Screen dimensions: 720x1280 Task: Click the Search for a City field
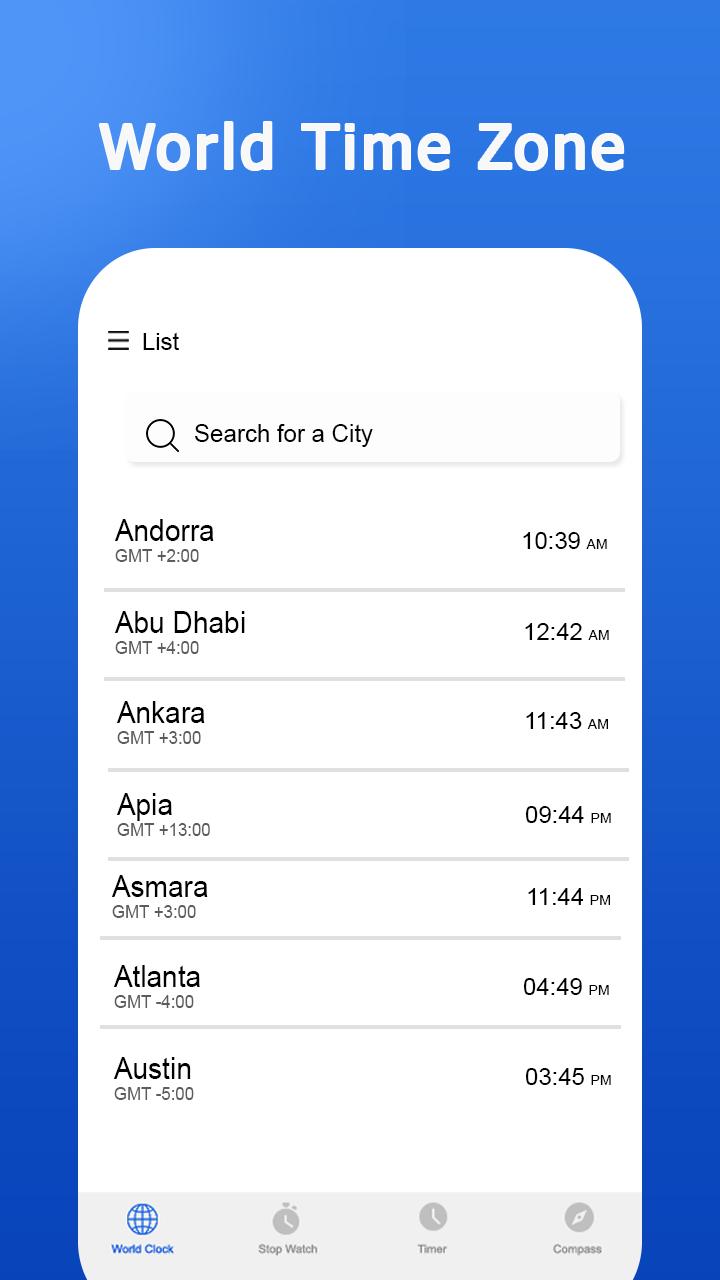click(373, 433)
